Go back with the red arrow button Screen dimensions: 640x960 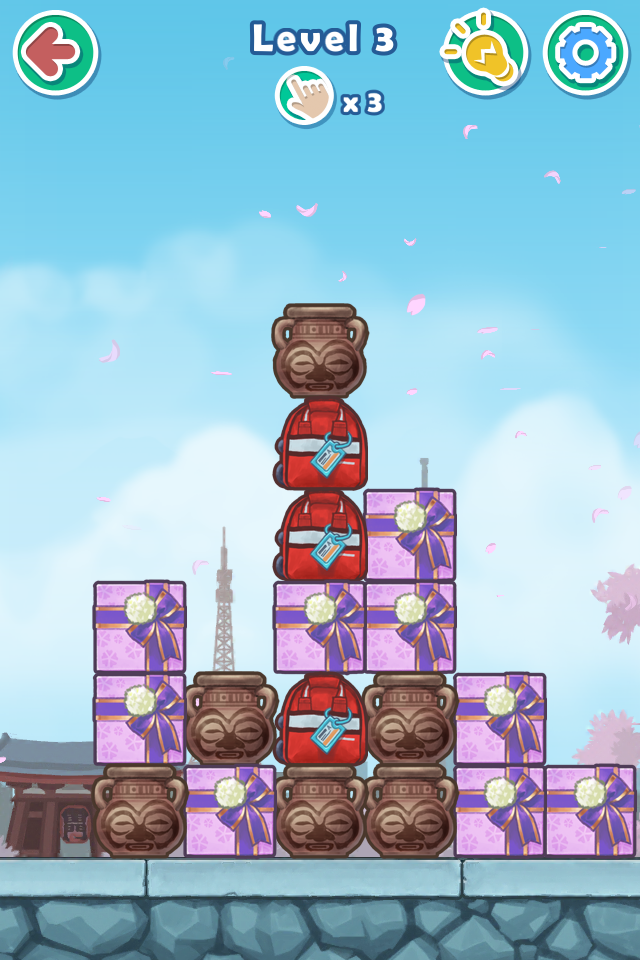tap(55, 52)
